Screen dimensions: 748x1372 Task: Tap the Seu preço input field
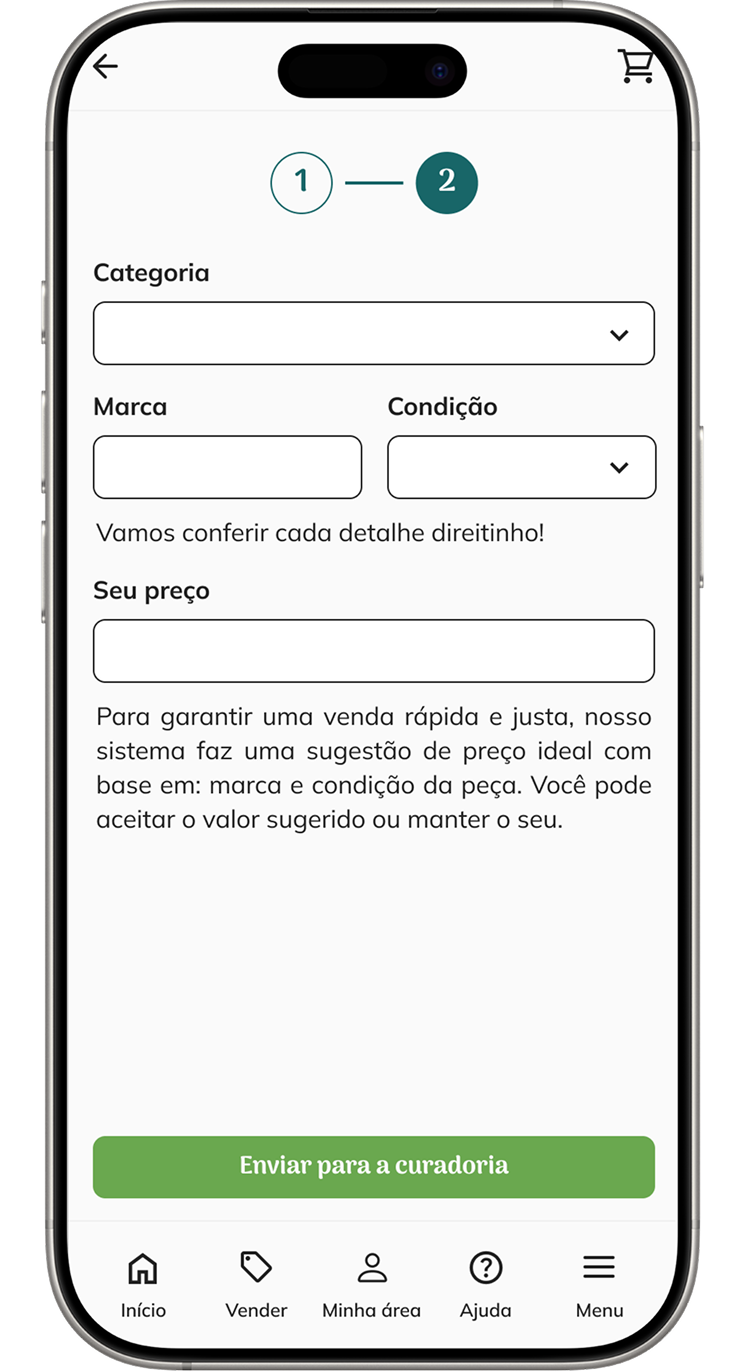coord(373,651)
